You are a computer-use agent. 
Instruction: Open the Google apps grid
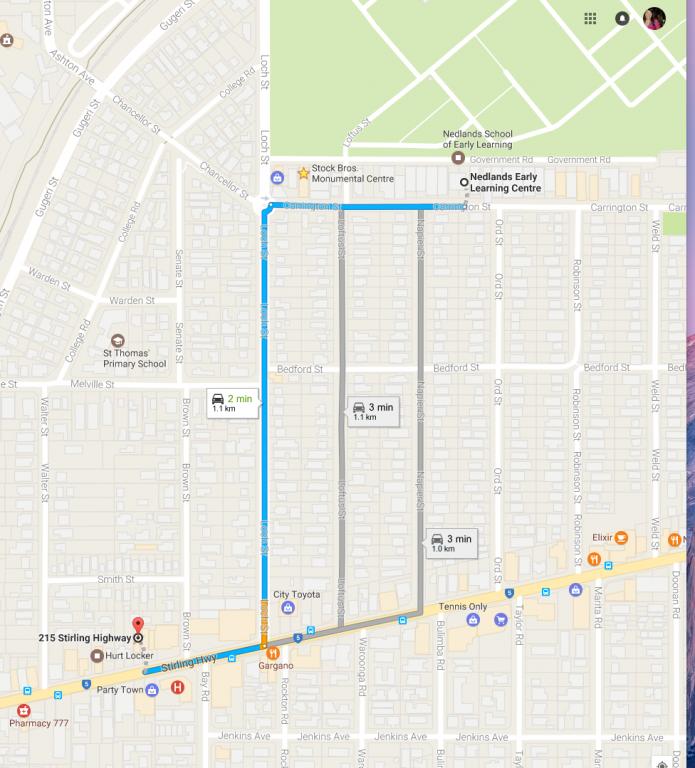point(591,18)
